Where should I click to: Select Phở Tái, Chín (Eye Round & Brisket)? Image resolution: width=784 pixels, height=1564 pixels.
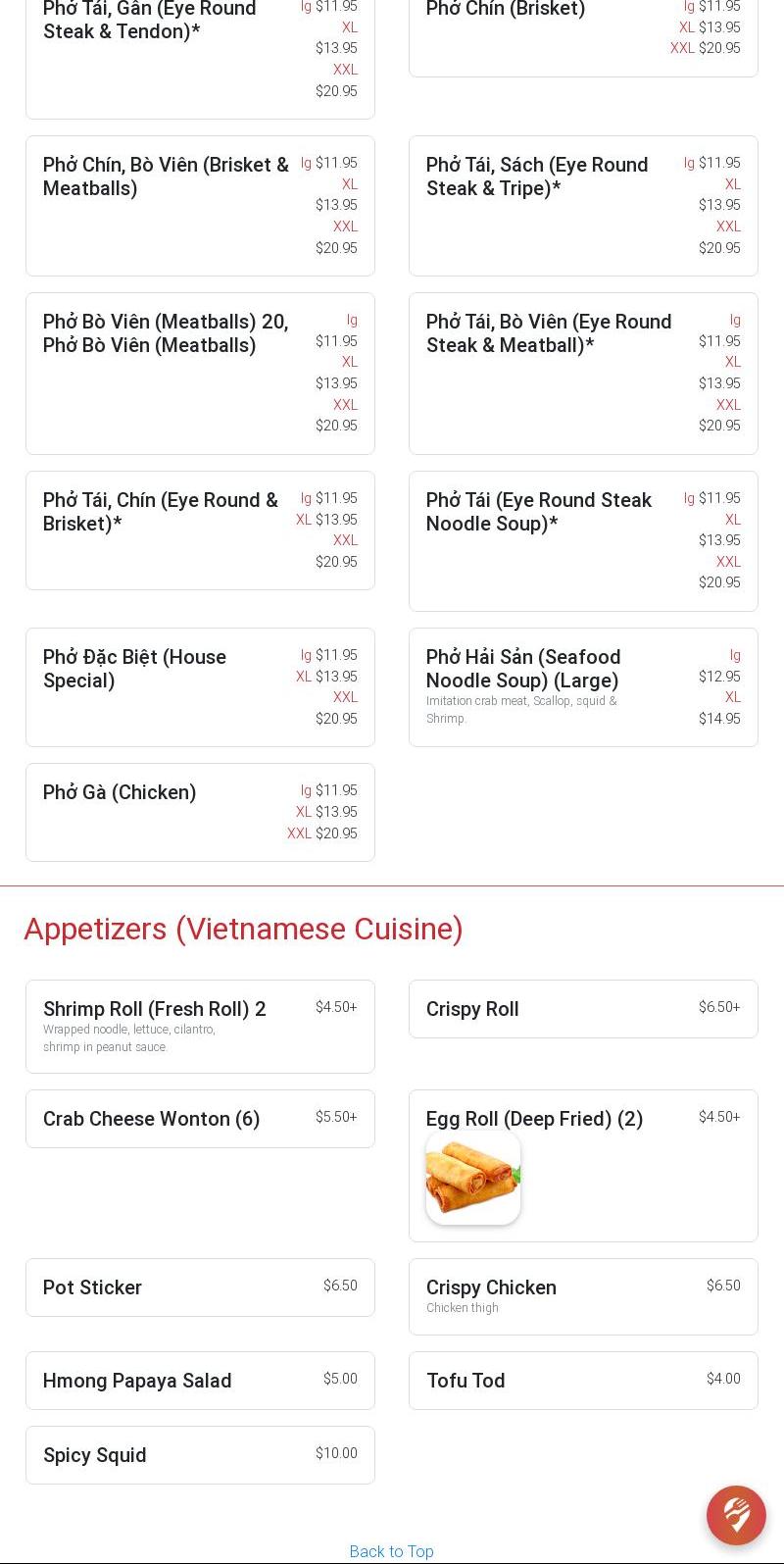click(x=200, y=530)
